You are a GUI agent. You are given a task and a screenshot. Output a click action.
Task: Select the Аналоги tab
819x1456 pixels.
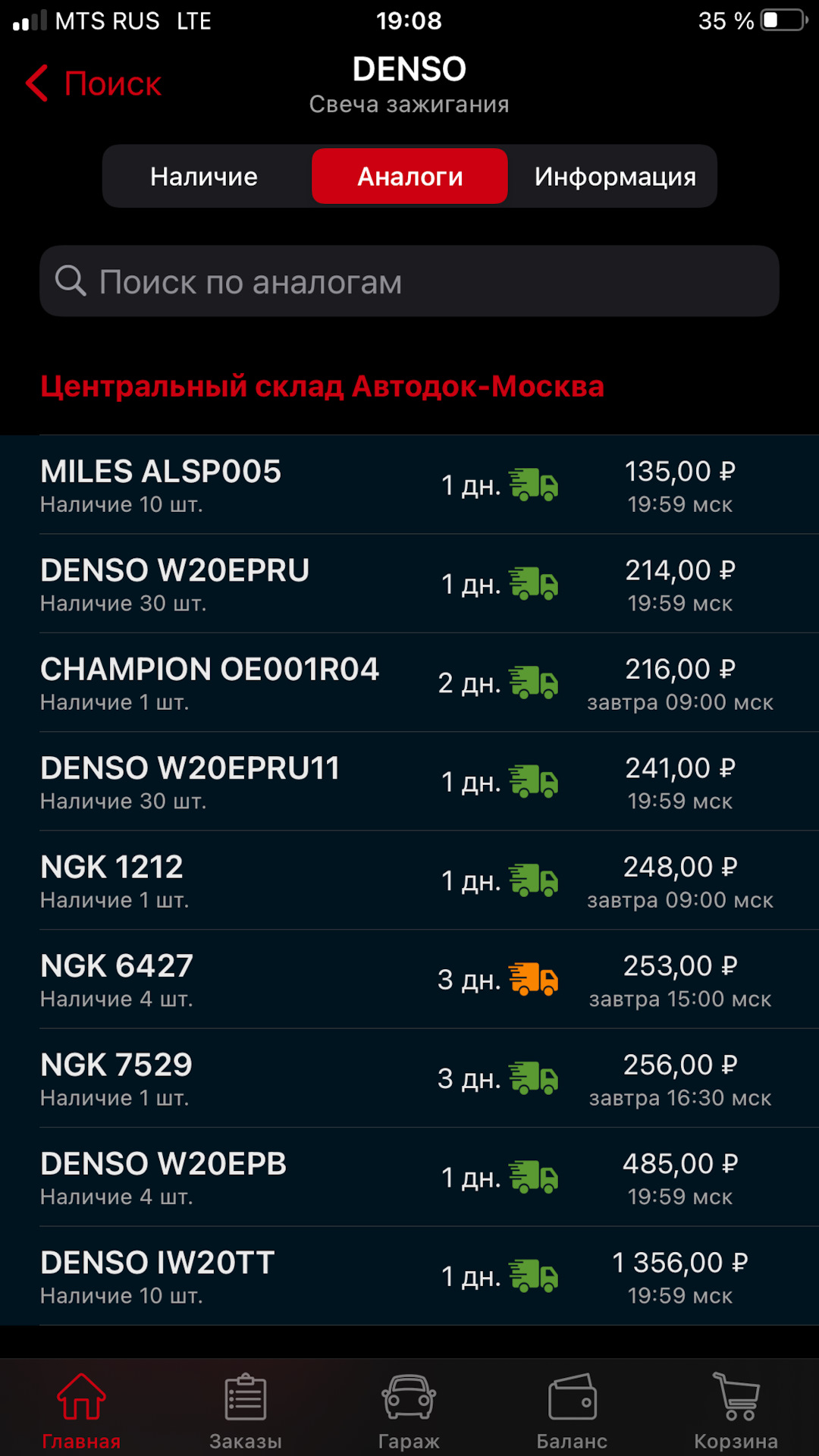[409, 177]
